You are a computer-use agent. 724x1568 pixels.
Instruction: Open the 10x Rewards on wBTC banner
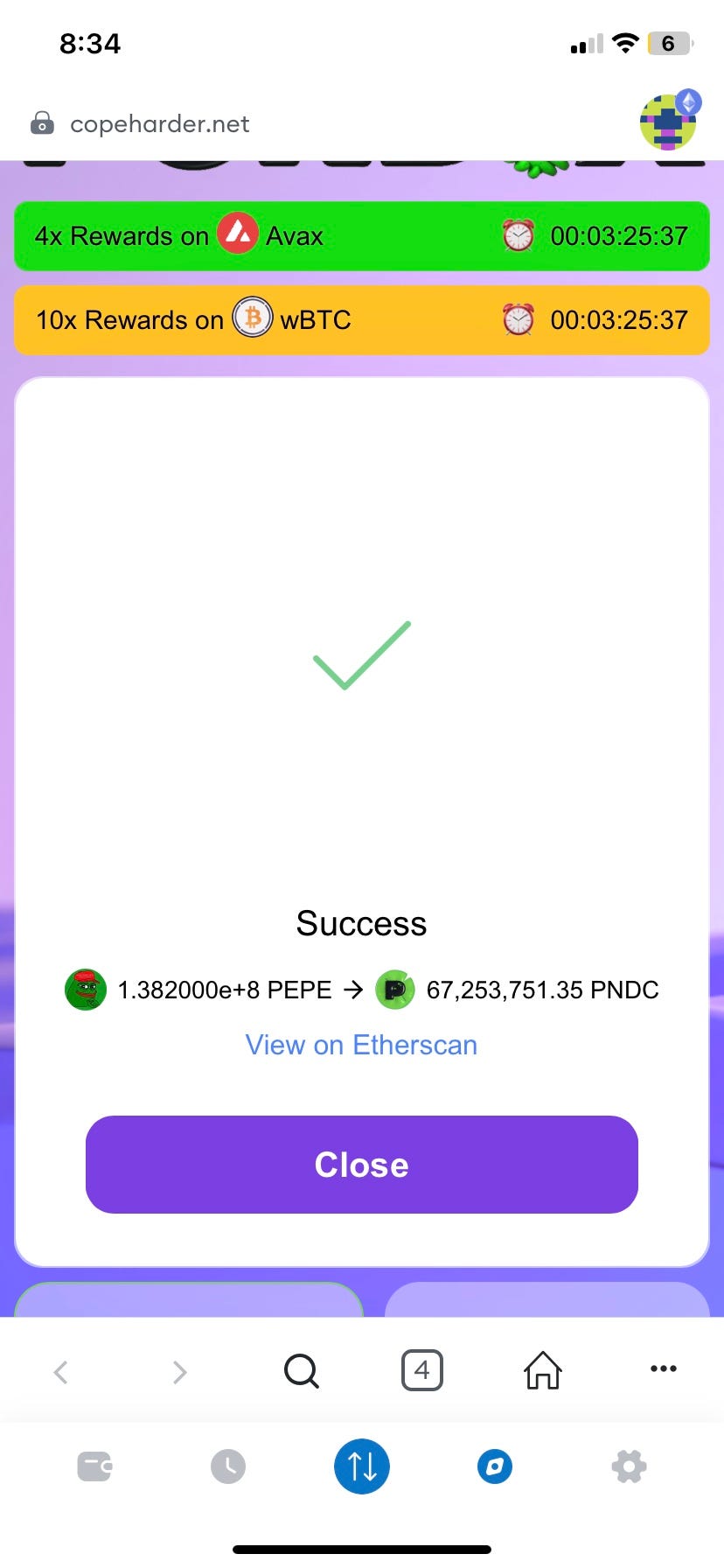pyautogui.click(x=361, y=320)
